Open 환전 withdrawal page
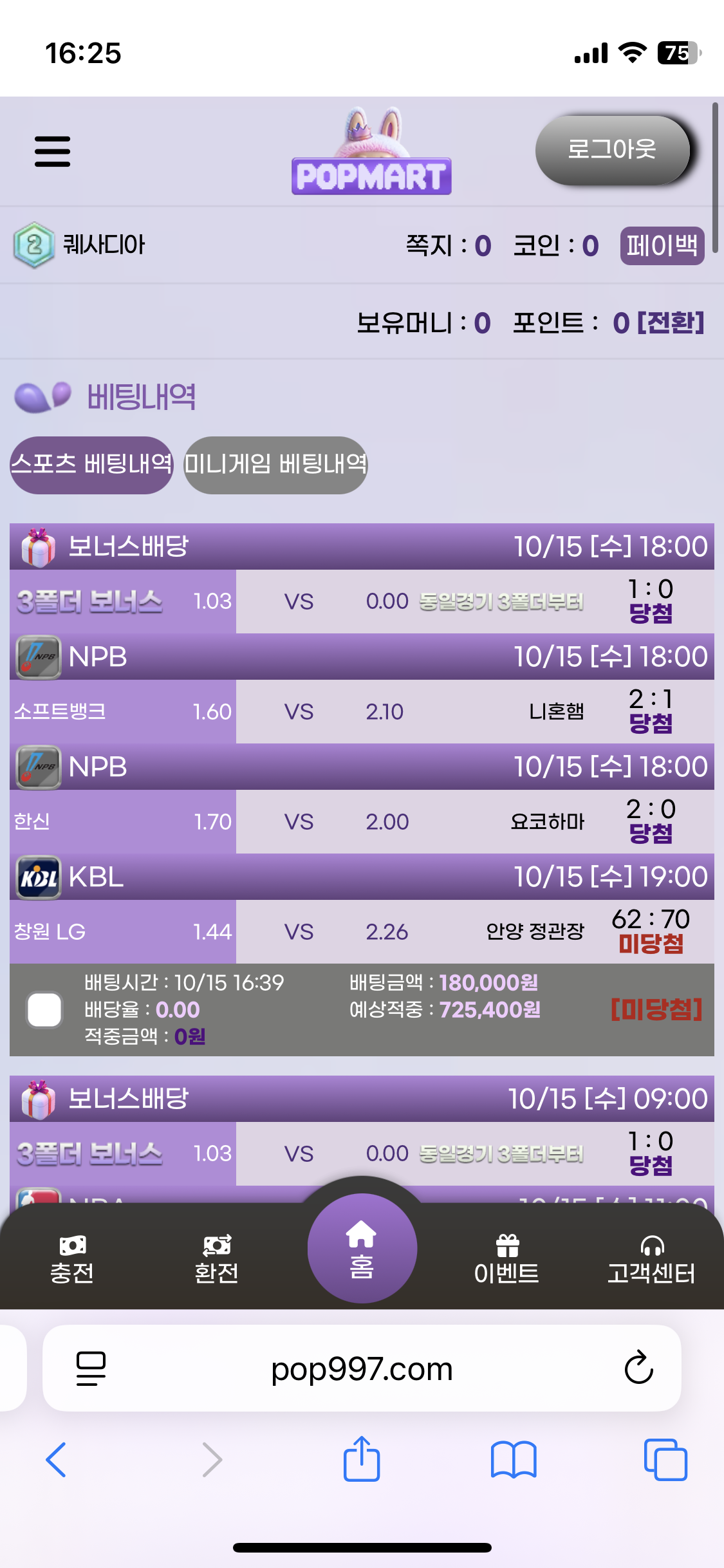 [x=217, y=1259]
